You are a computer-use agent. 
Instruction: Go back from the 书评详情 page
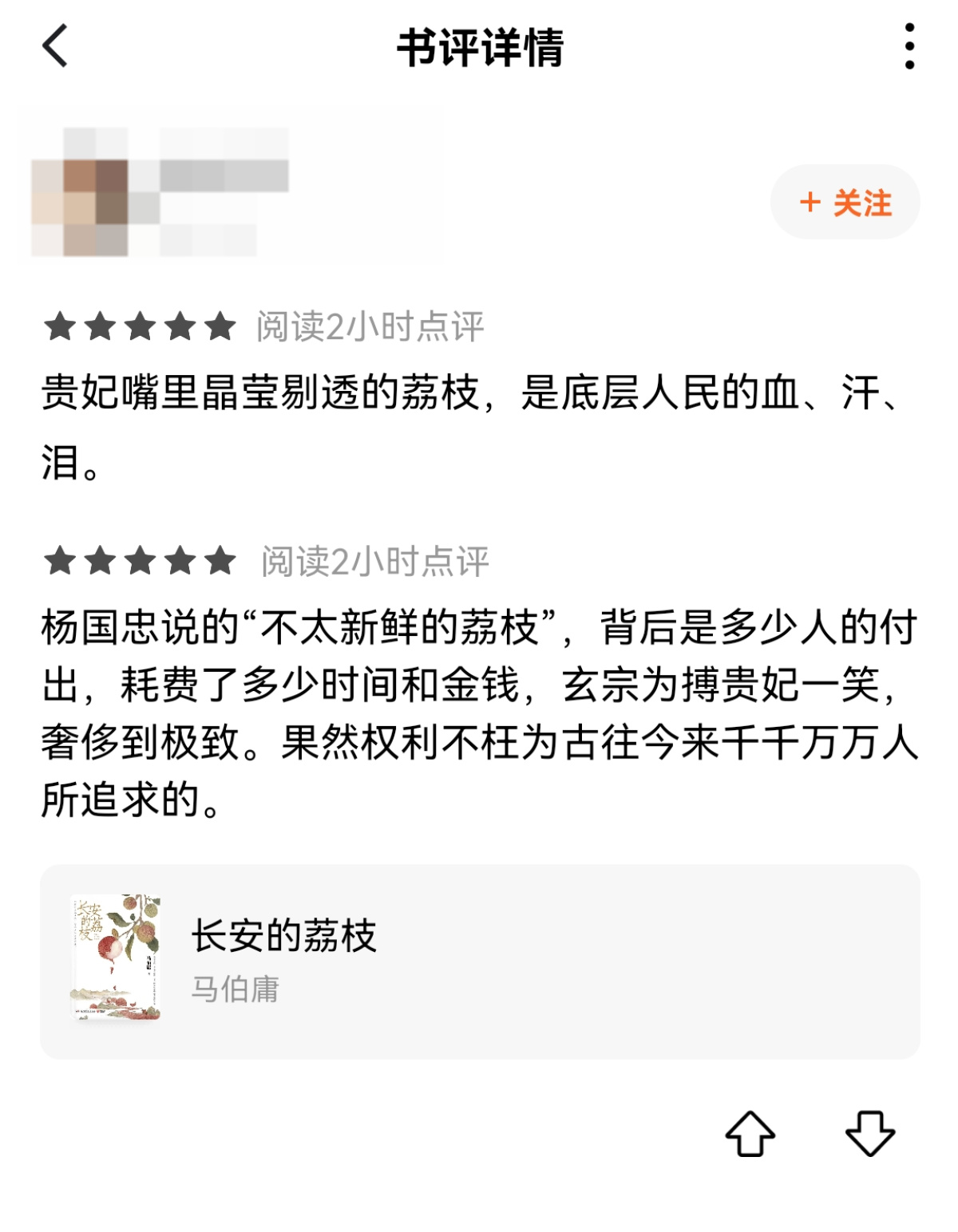pyautogui.click(x=55, y=46)
